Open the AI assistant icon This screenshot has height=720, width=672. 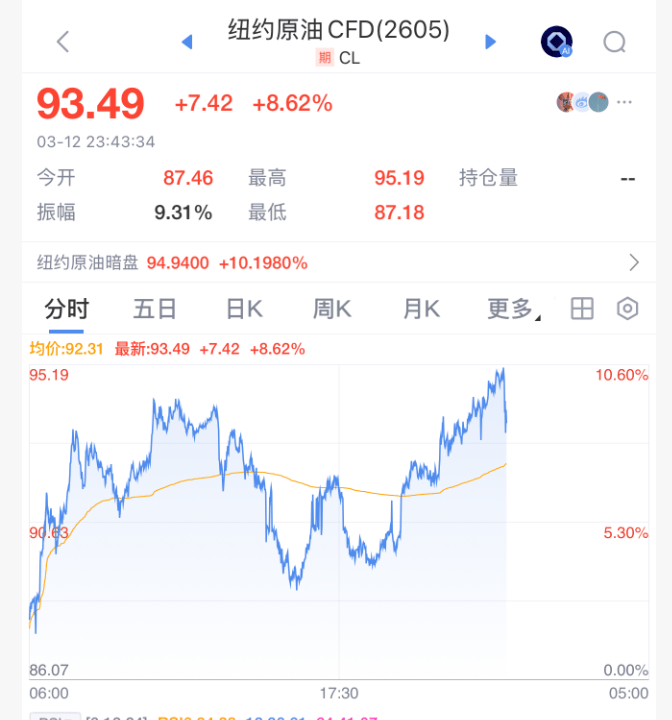click(556, 41)
